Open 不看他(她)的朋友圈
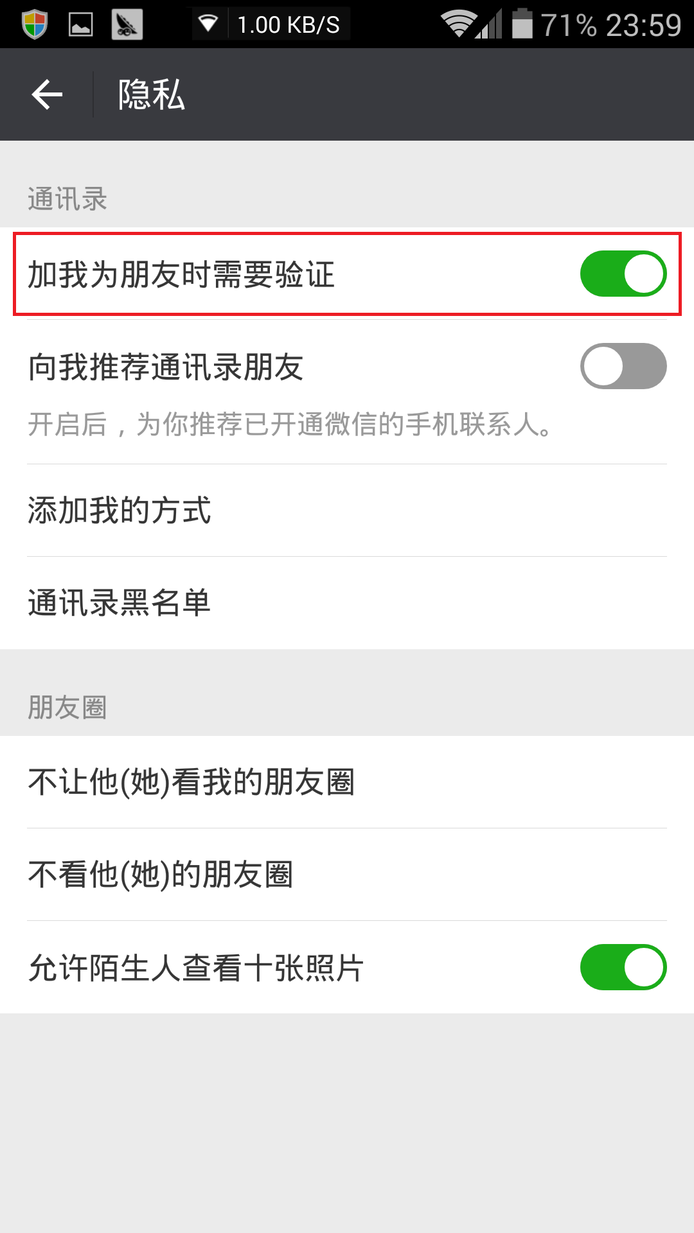Viewport: 694px width, 1233px height. pos(347,875)
